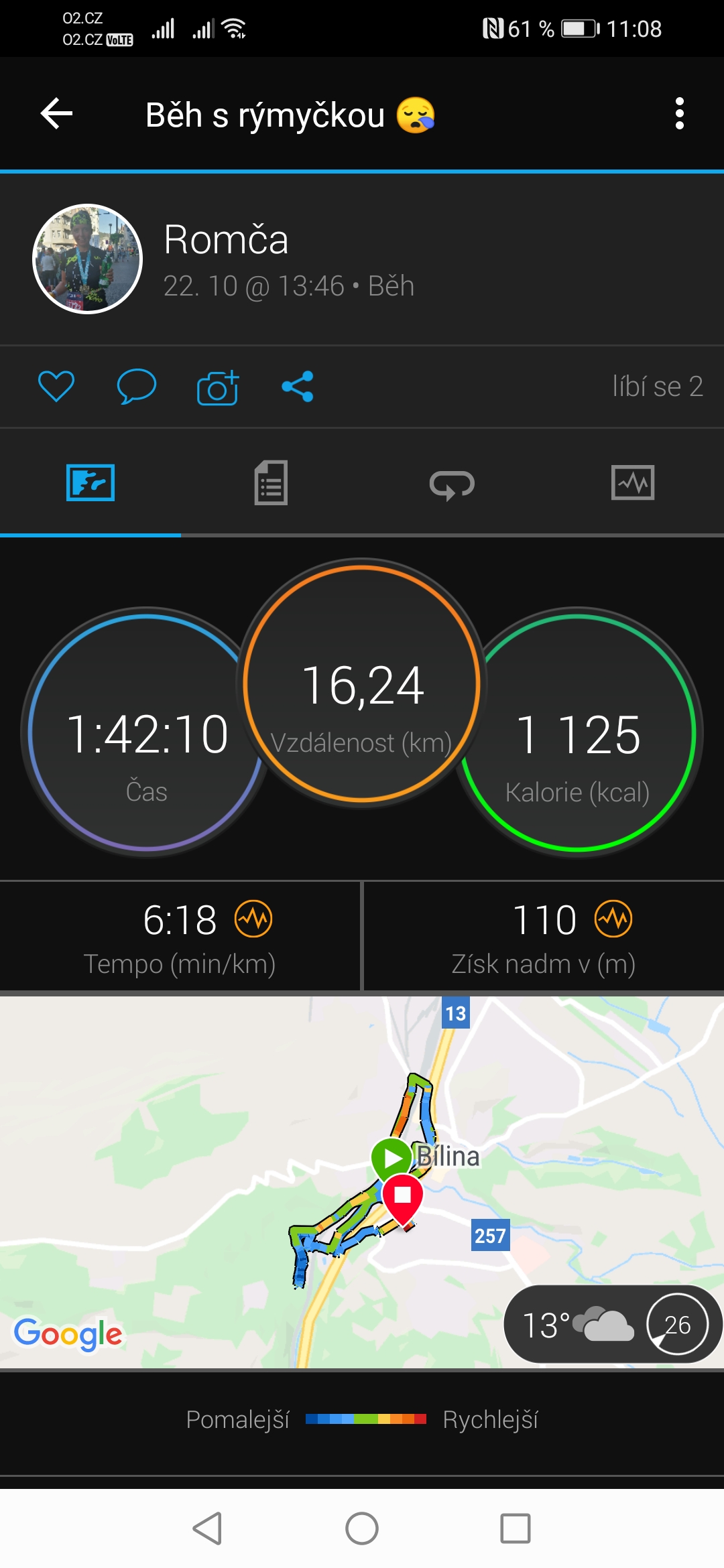Add a photo with the camera icon
Image resolution: width=724 pixels, height=1568 pixels.
tap(218, 387)
